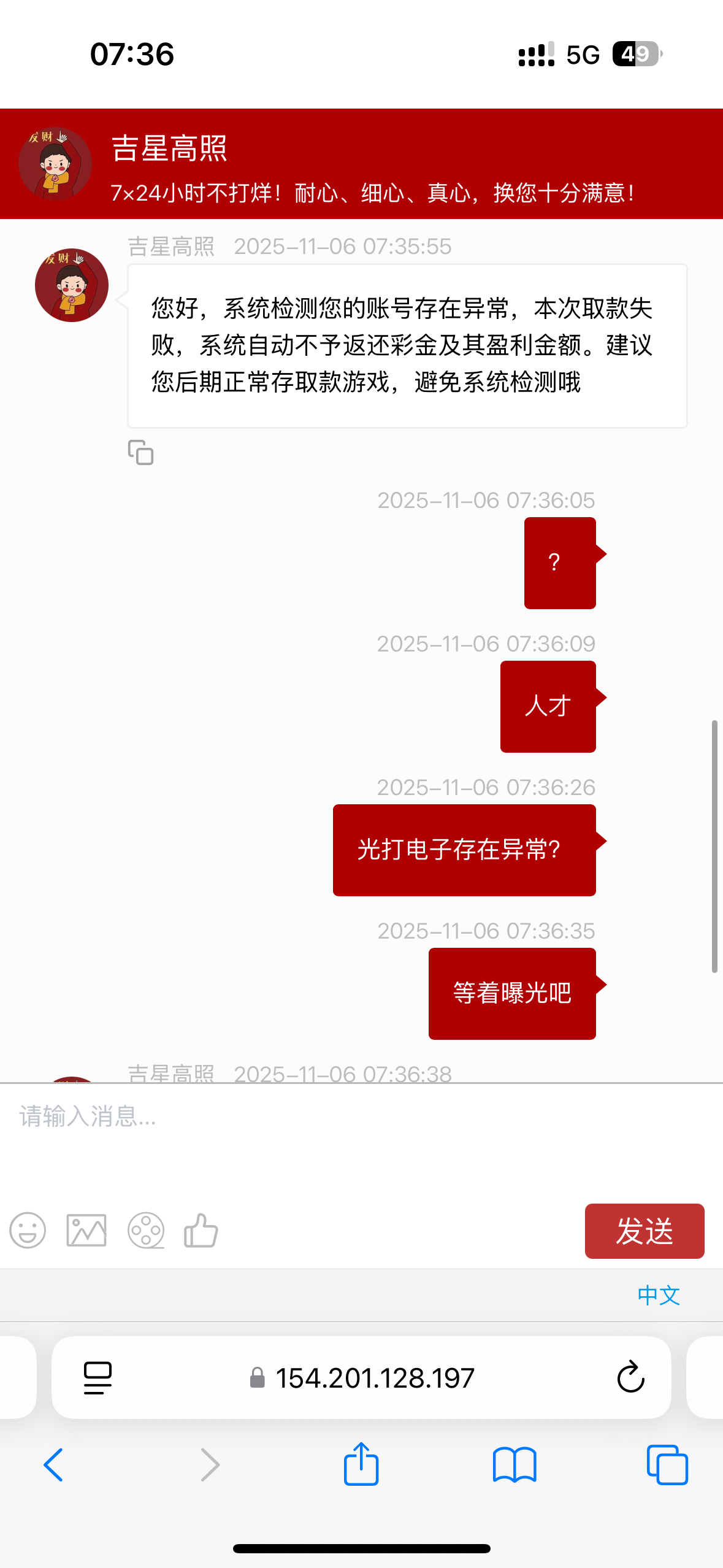Open Safari page settings menu
The image size is (723, 1568).
tap(98, 1378)
